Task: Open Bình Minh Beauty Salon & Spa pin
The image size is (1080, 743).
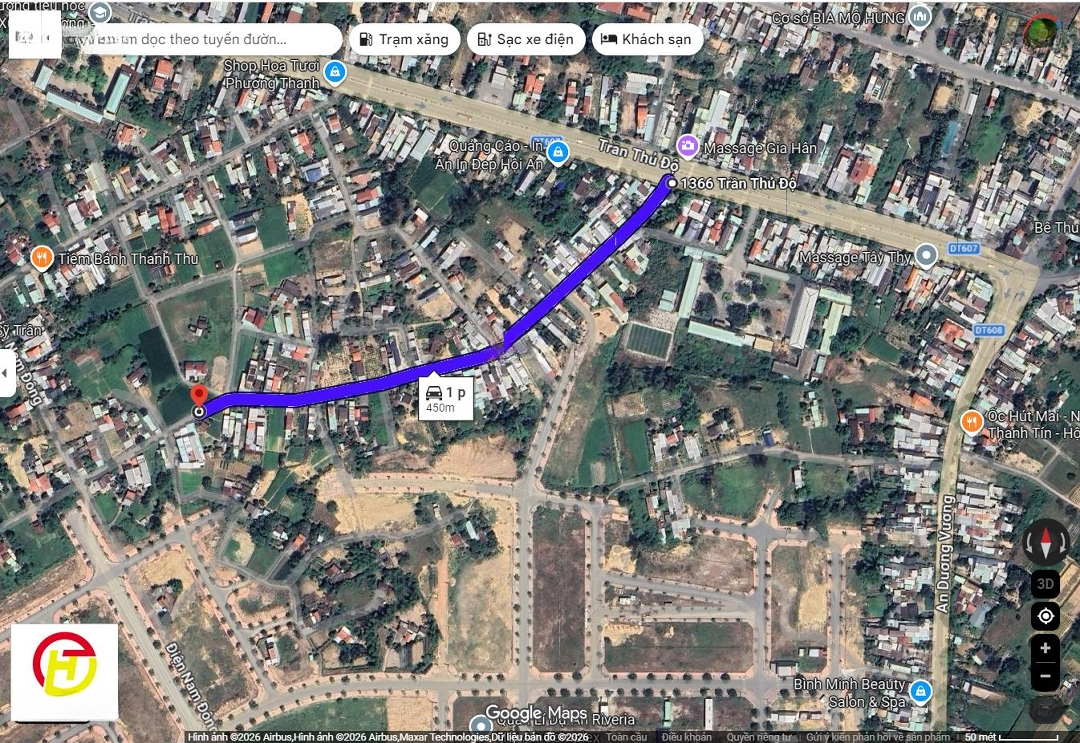Action: tap(920, 691)
